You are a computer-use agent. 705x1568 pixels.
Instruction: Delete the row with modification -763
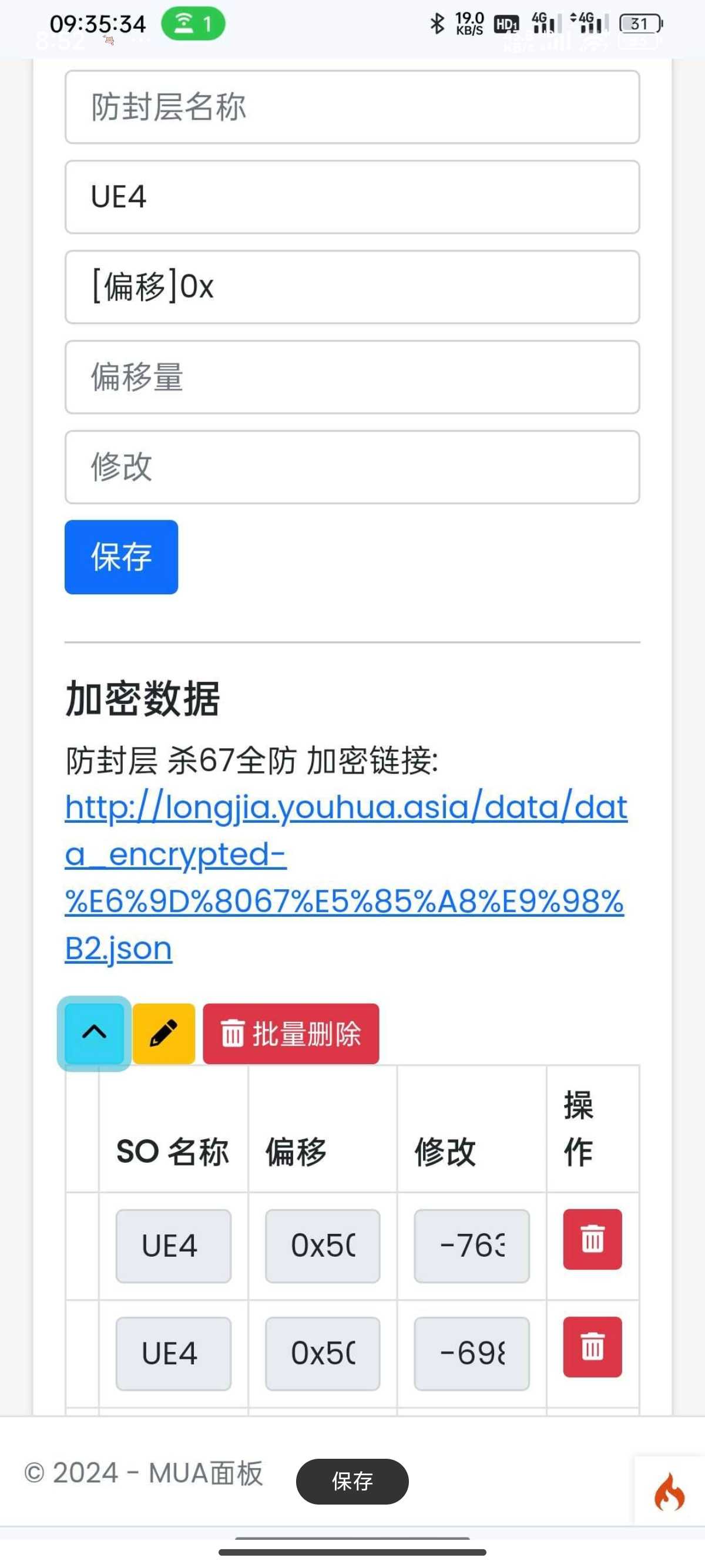coord(592,1239)
